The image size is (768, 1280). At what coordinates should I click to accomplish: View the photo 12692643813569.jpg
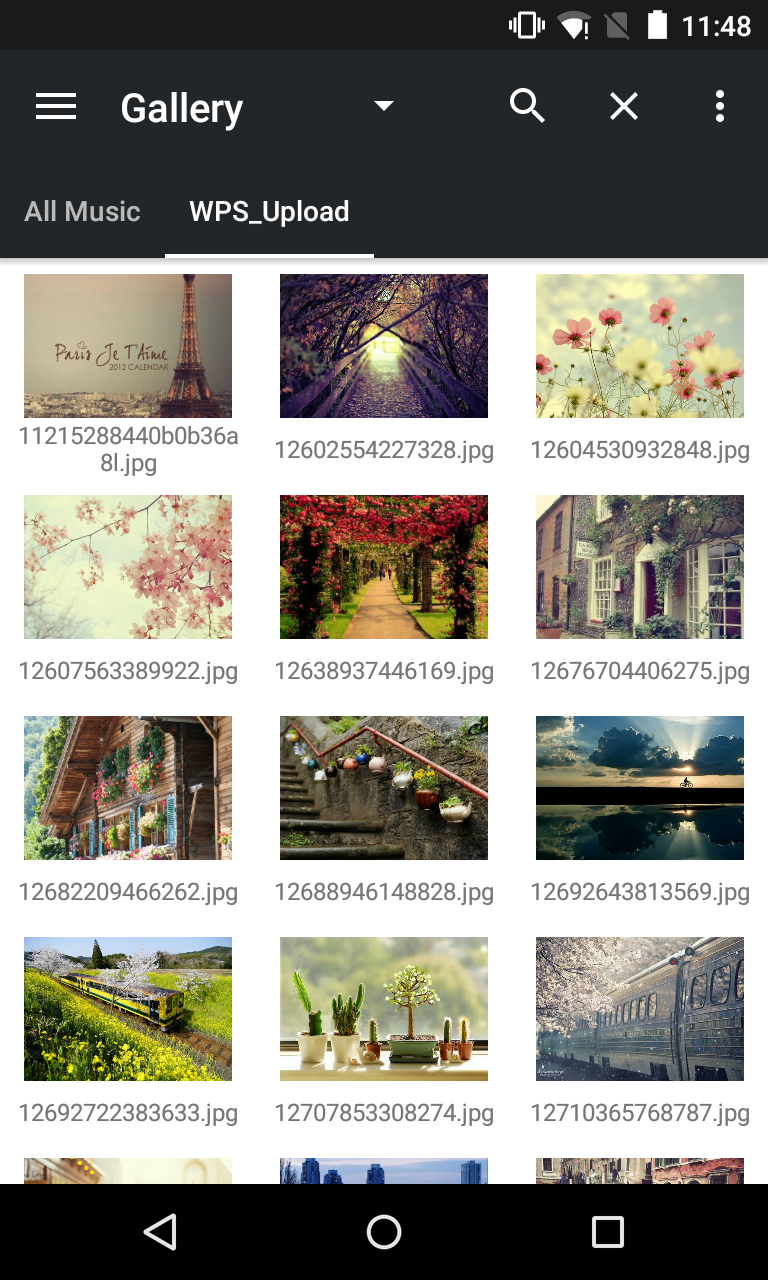point(640,788)
